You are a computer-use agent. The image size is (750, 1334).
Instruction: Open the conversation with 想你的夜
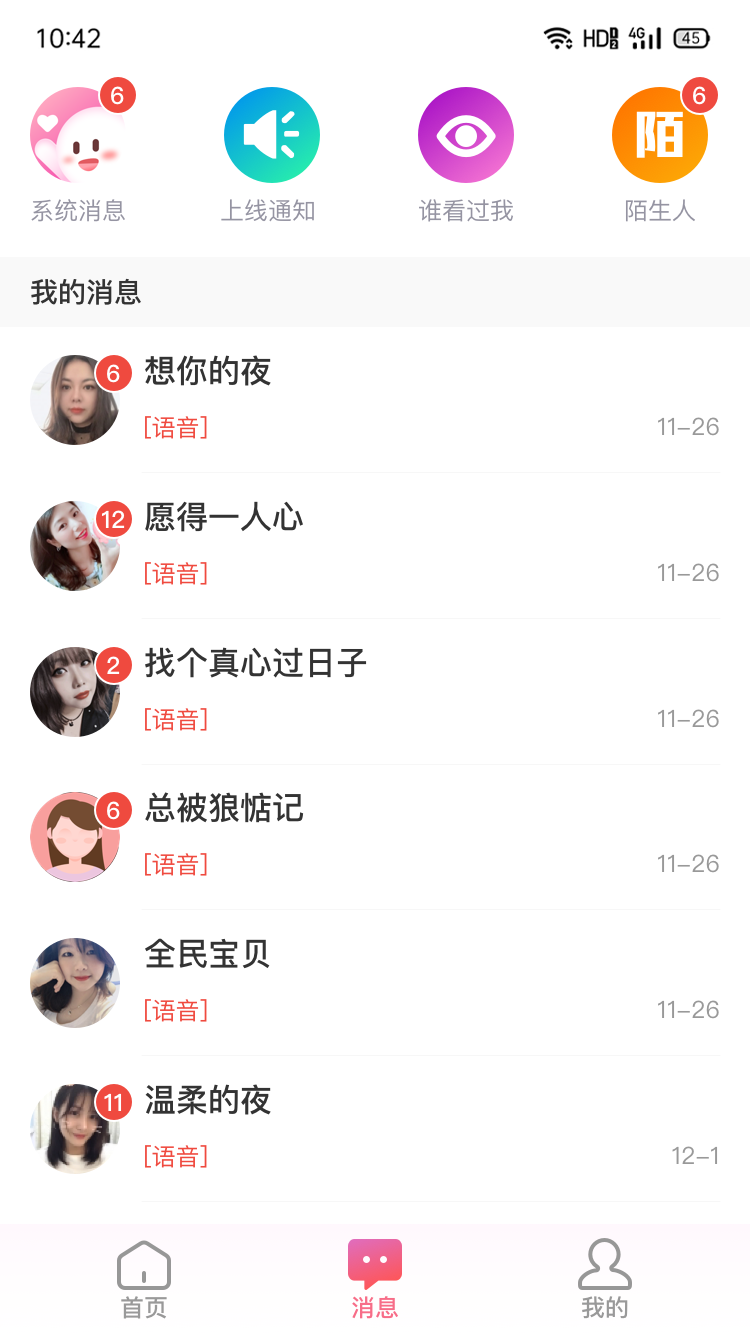pos(375,400)
